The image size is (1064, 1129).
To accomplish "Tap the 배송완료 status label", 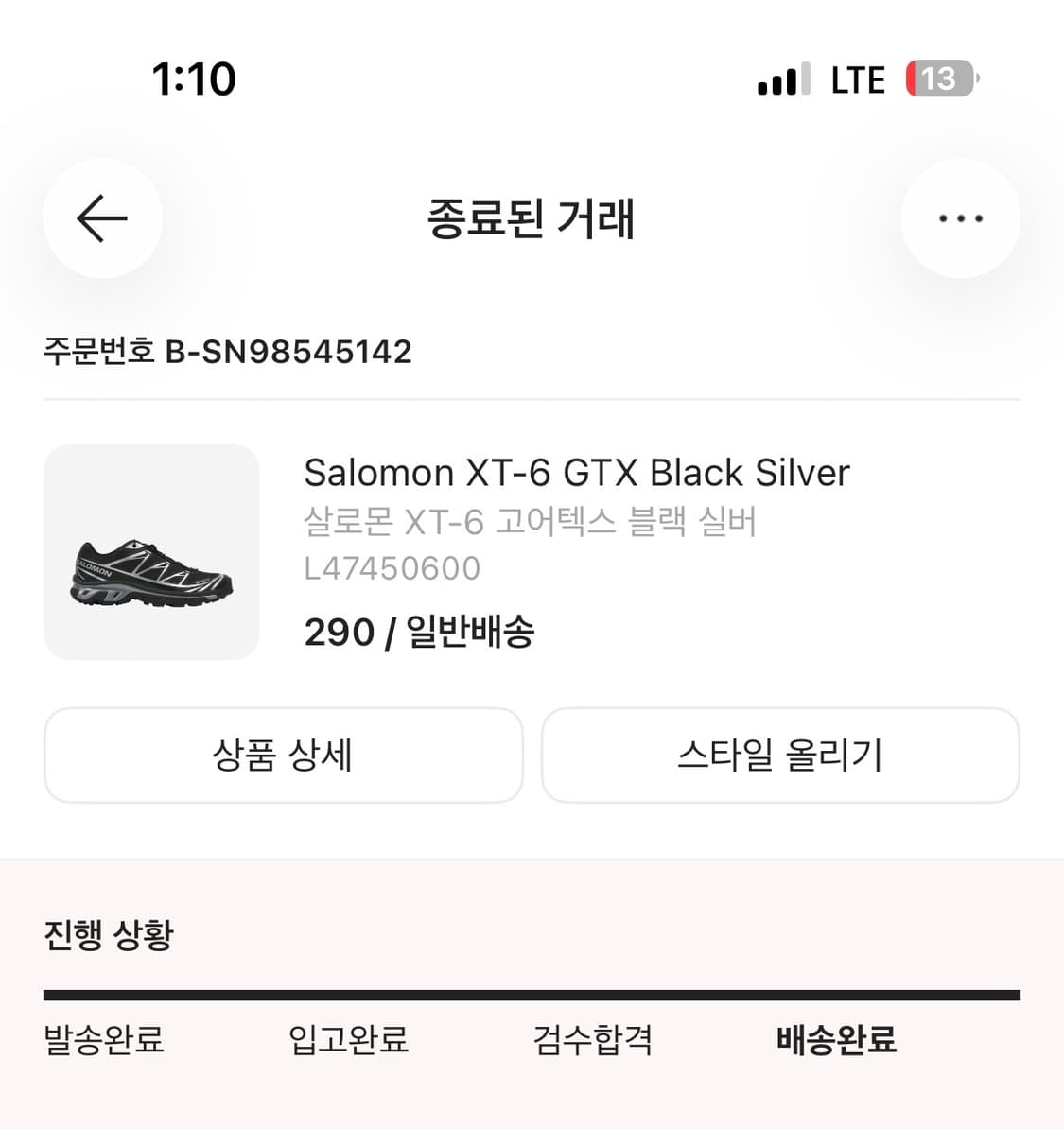I will (x=837, y=1040).
